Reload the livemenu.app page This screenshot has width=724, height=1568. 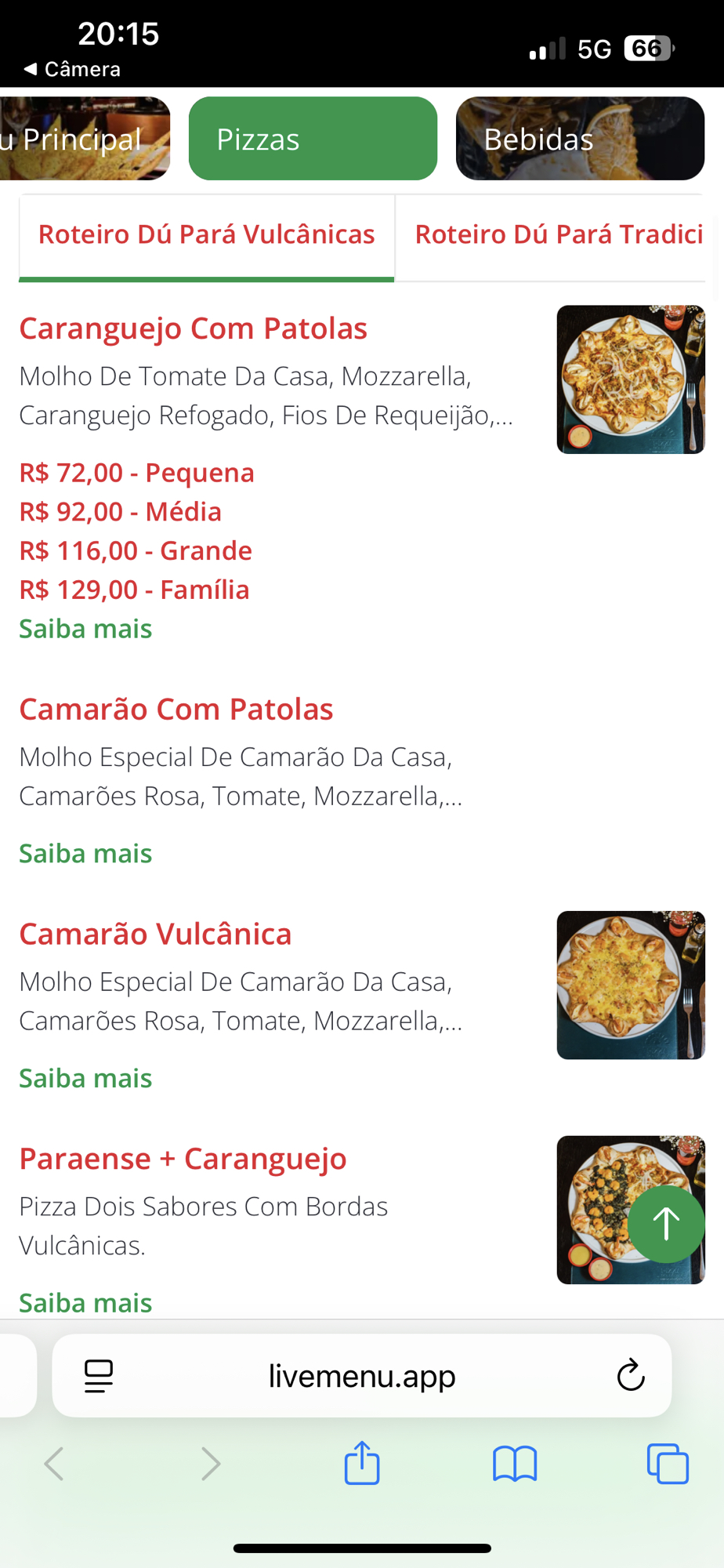(630, 1375)
